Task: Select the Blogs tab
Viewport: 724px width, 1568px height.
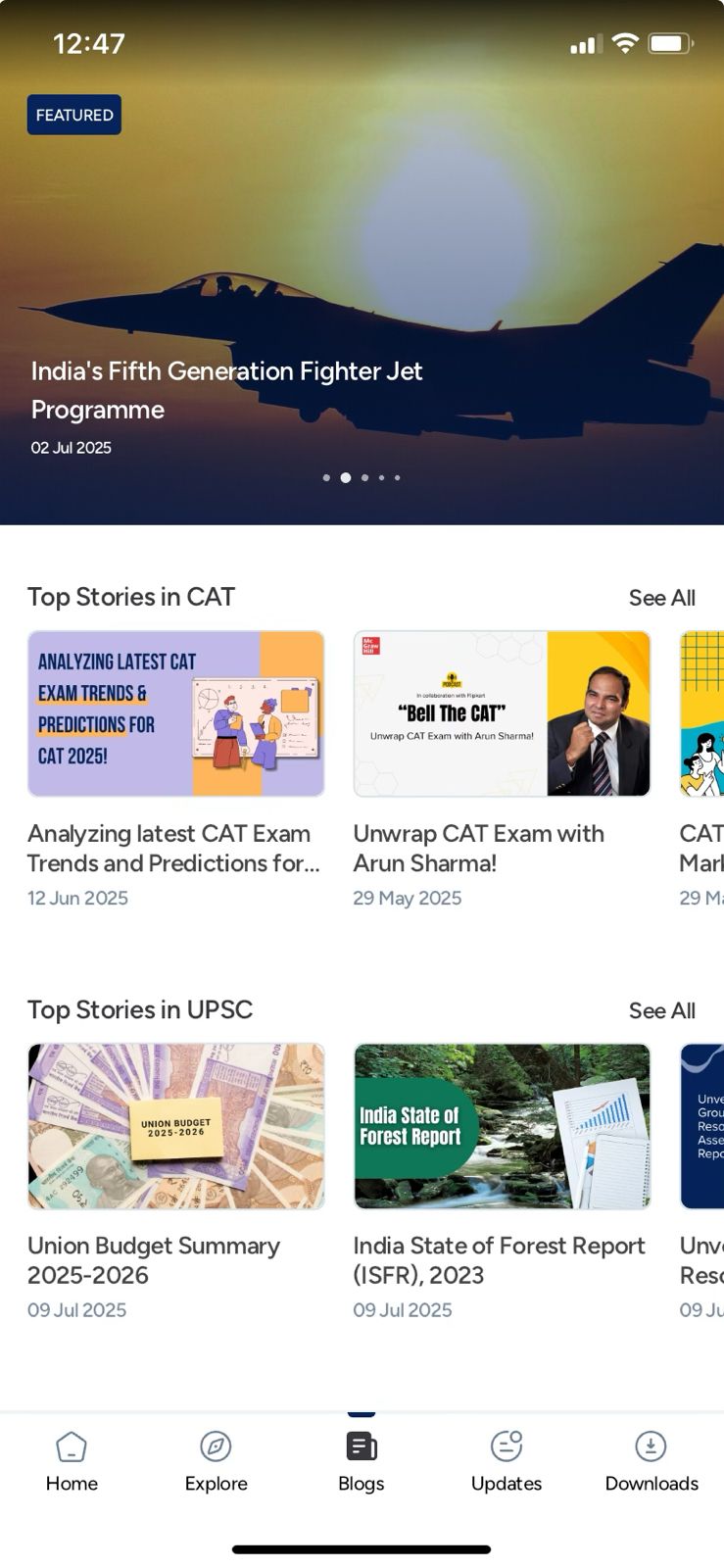Action: pyautogui.click(x=362, y=1460)
